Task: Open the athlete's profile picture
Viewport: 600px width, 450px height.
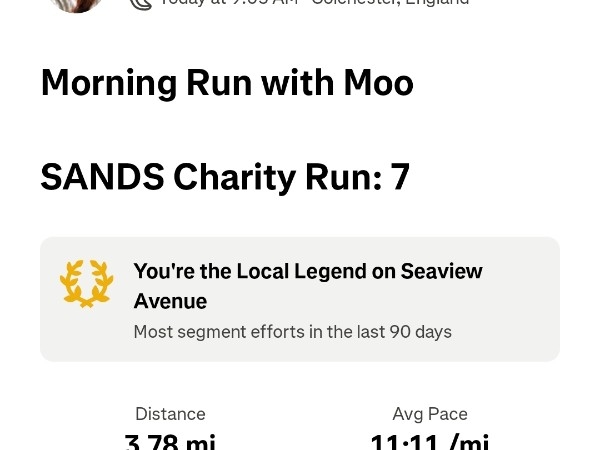Action: pos(75,4)
